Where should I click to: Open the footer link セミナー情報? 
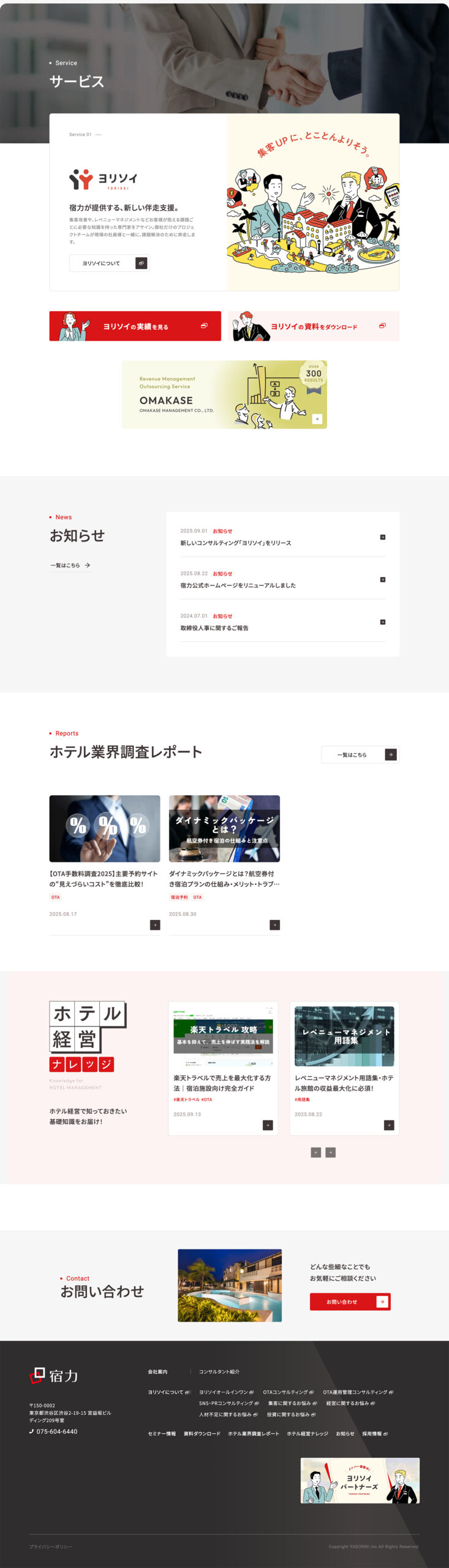pyautogui.click(x=162, y=1434)
